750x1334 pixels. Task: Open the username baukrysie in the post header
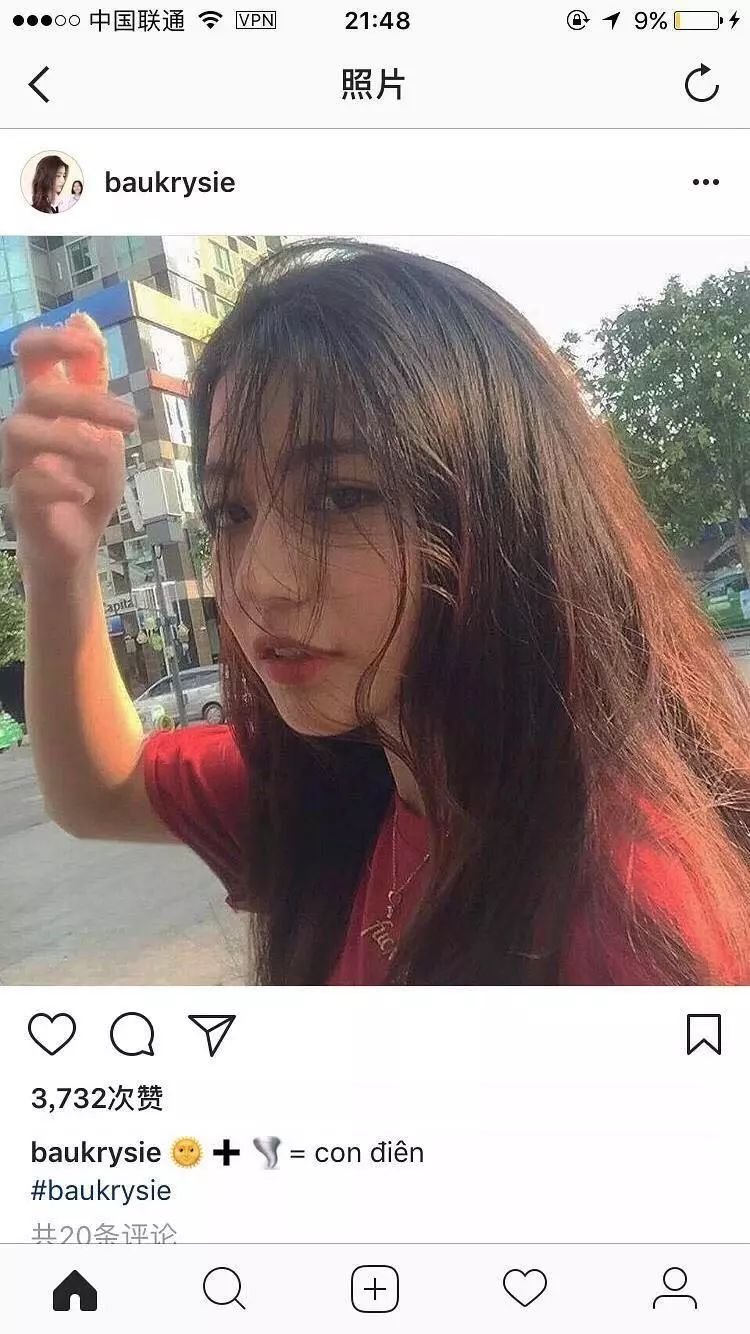169,183
